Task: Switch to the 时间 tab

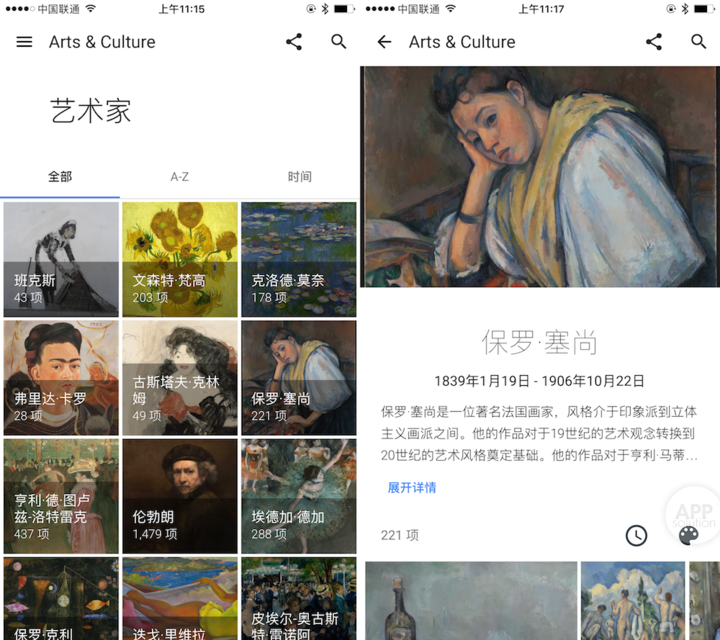Action: [x=299, y=177]
